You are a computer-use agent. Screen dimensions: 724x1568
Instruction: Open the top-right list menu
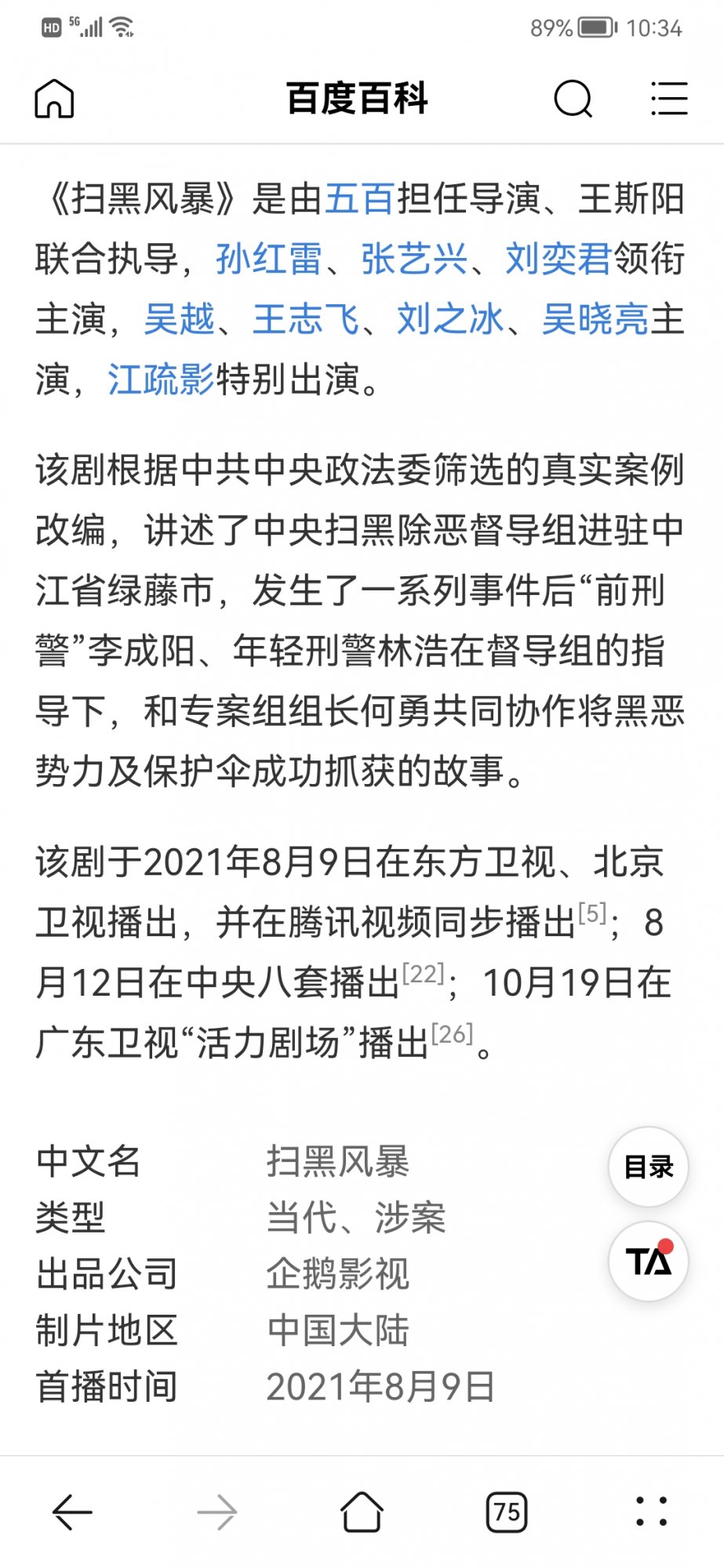[669, 100]
